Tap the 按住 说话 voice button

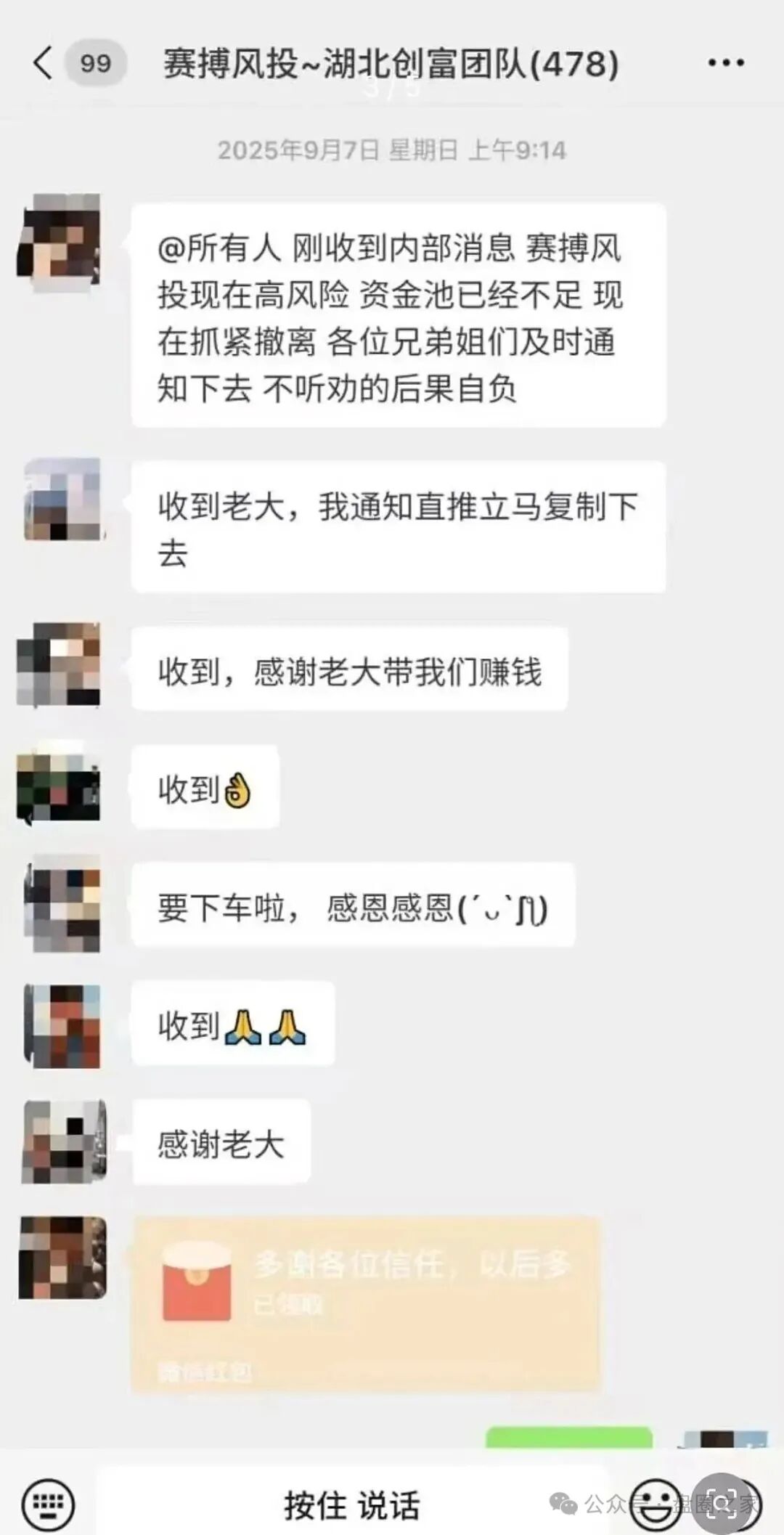pyautogui.click(x=352, y=1505)
